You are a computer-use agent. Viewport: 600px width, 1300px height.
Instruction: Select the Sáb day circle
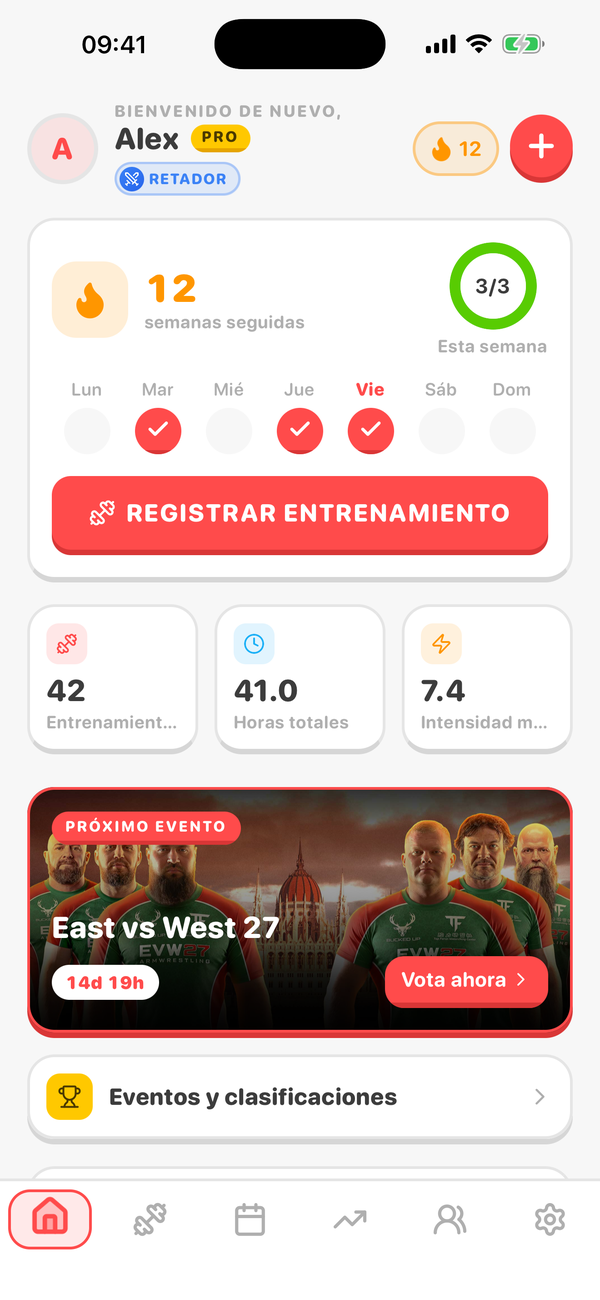[441, 431]
